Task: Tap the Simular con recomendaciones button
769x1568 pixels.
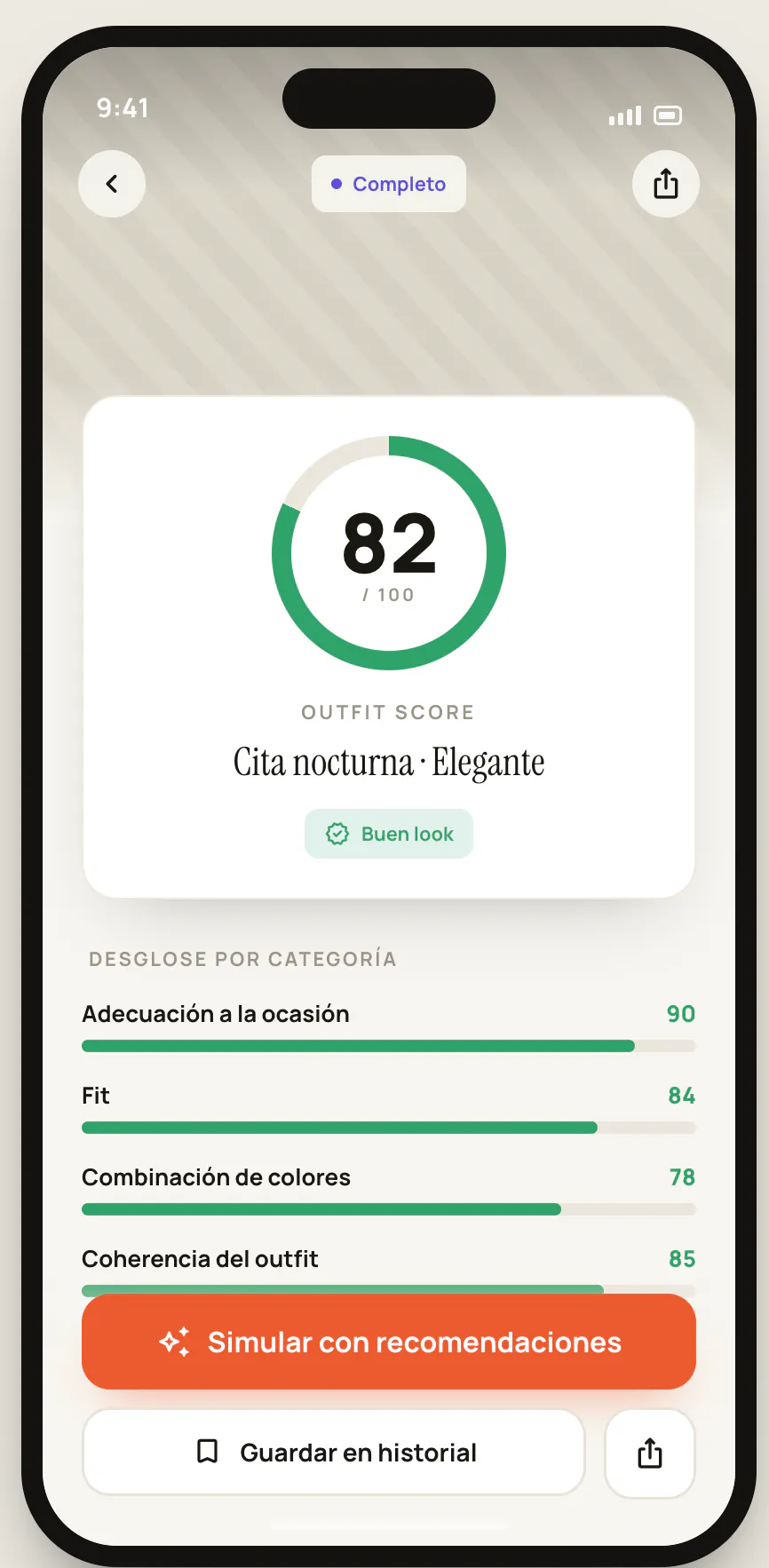Action: pyautogui.click(x=389, y=1342)
